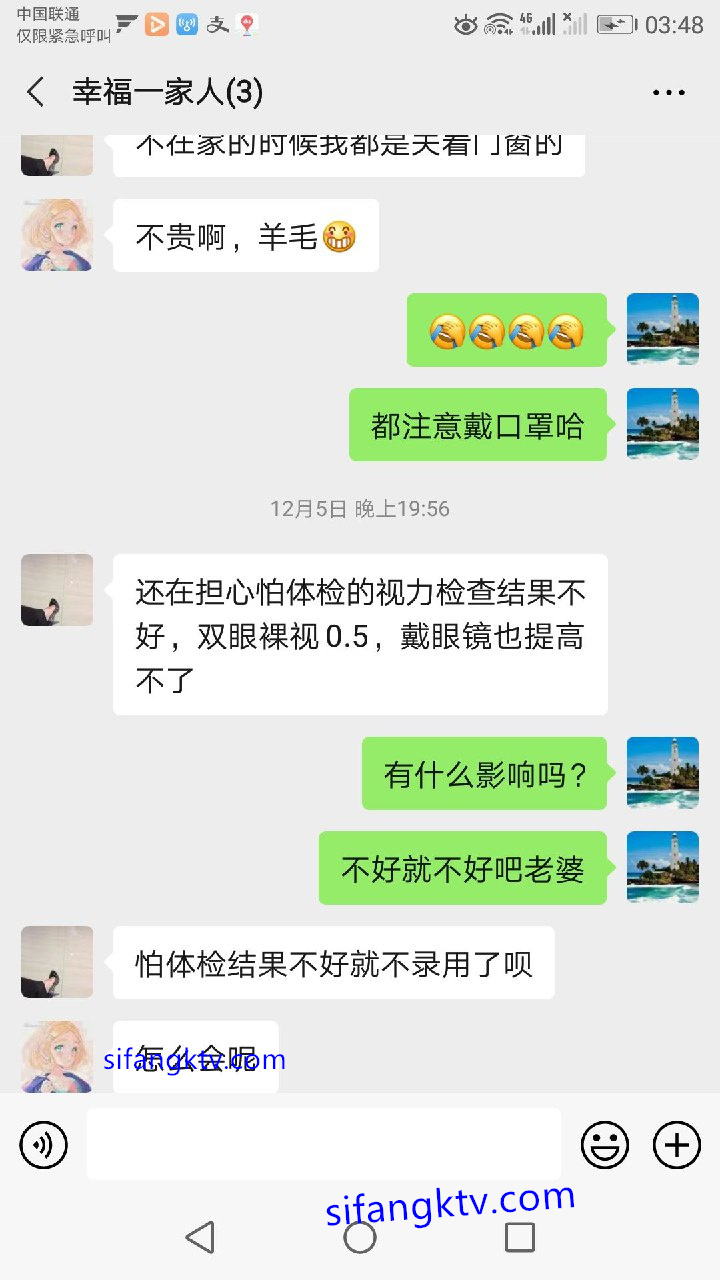Tap the system back triangle
Image resolution: width=720 pixels, height=1280 pixels.
click(201, 1237)
